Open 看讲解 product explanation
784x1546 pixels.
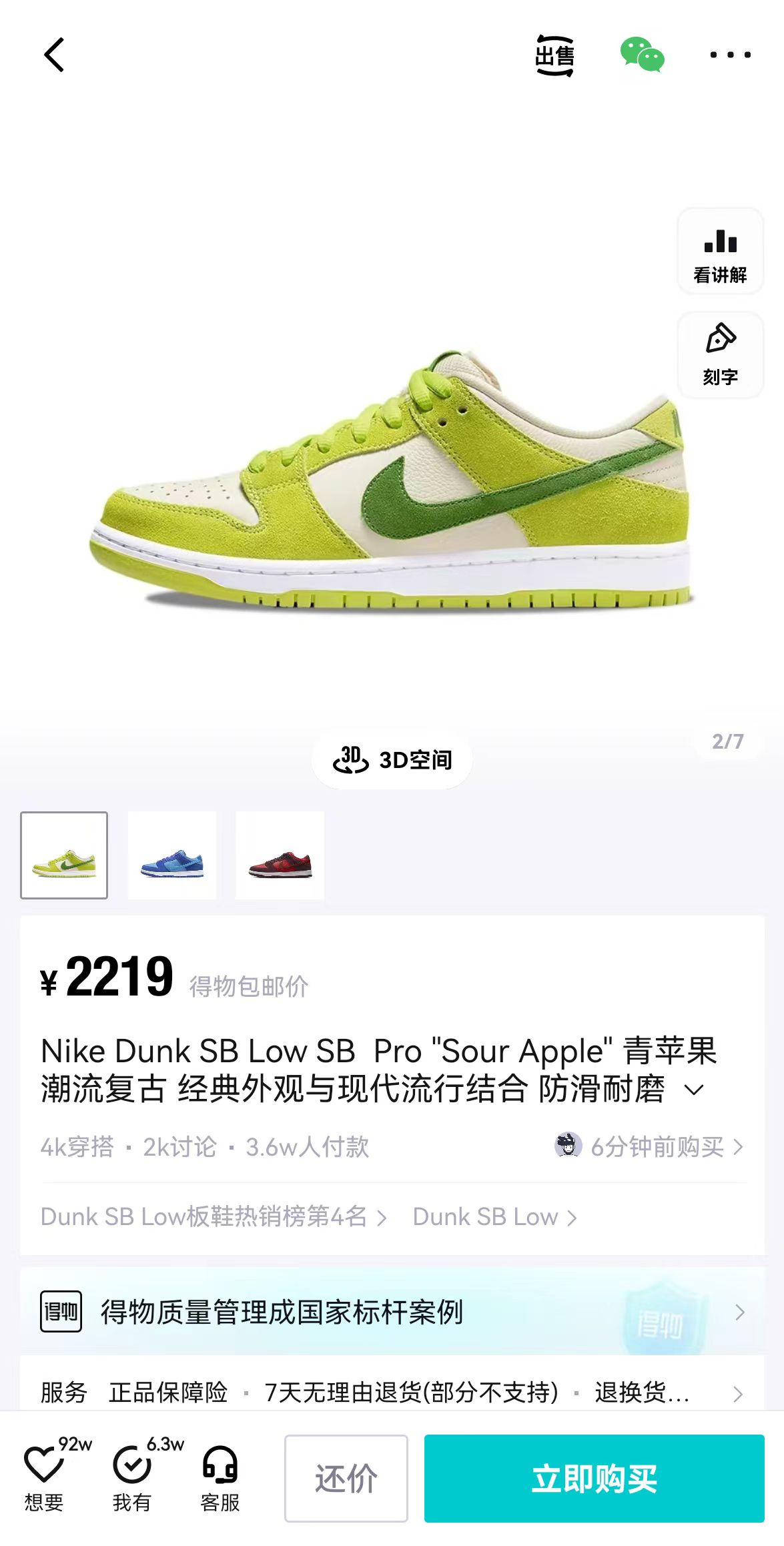(x=720, y=252)
